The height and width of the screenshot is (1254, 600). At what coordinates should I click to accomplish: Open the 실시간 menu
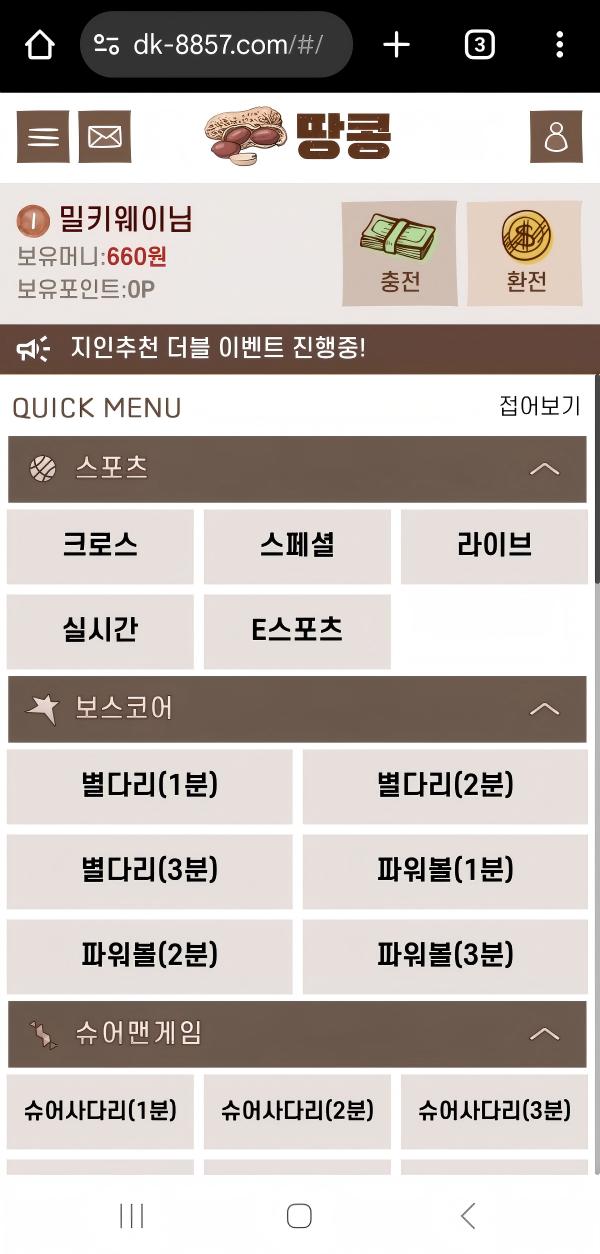(x=100, y=631)
